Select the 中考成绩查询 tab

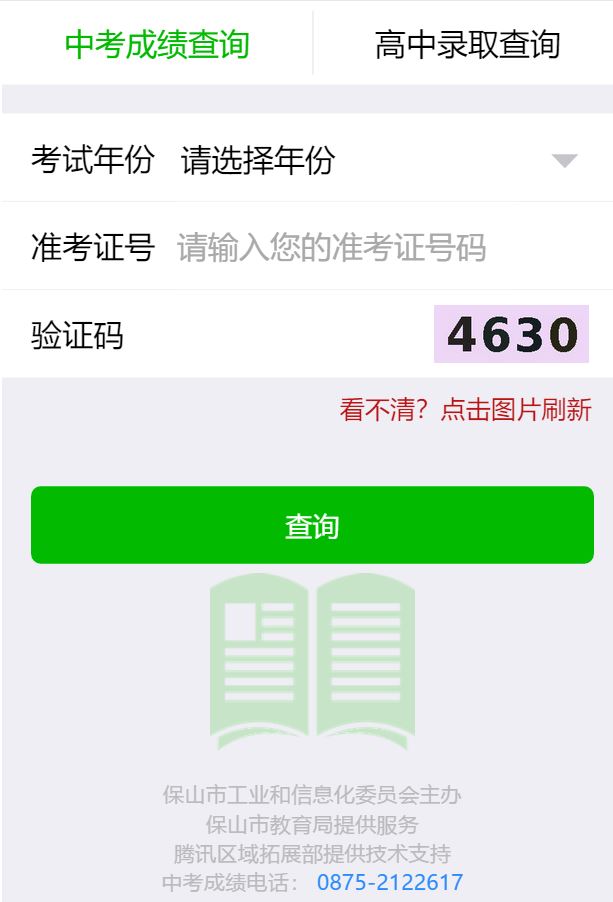[x=157, y=44]
